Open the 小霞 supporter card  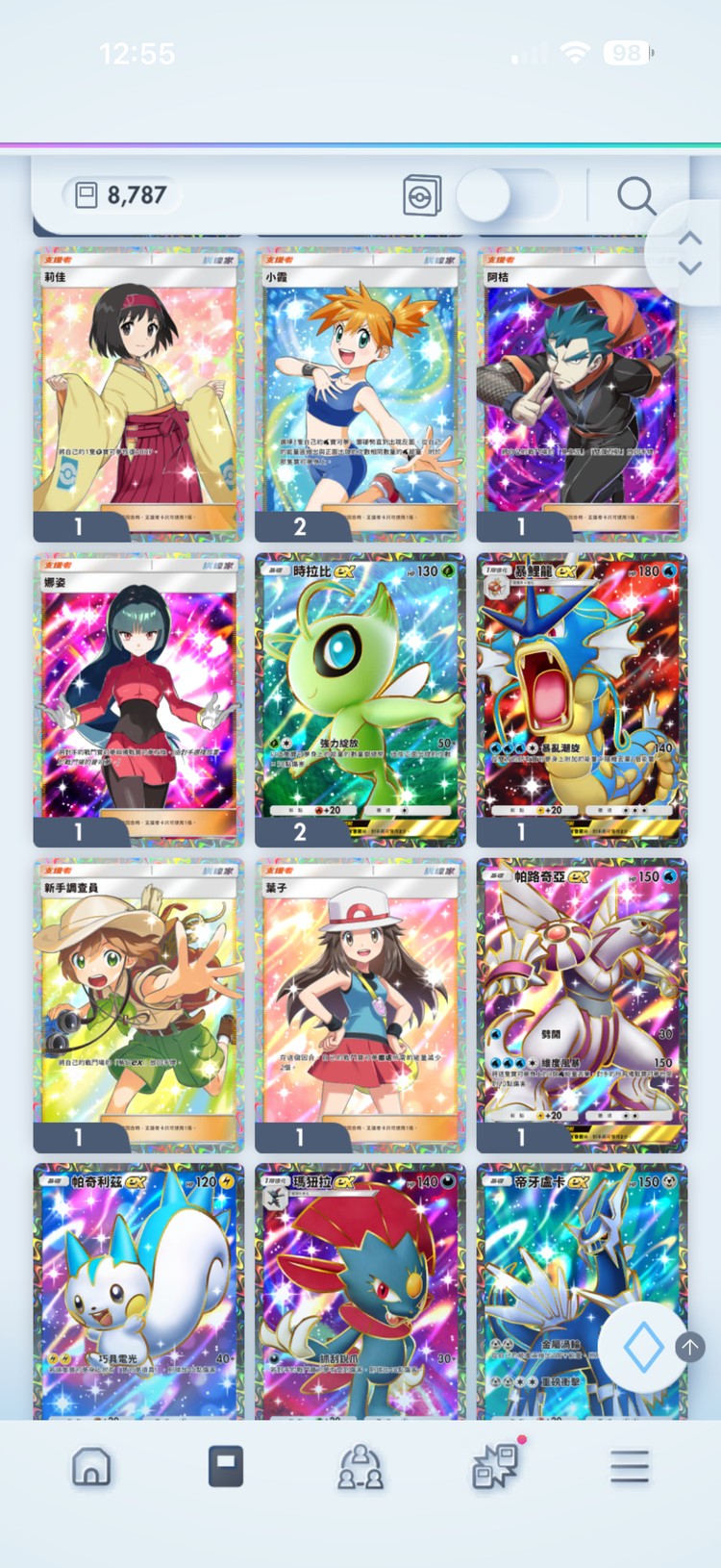[360, 394]
